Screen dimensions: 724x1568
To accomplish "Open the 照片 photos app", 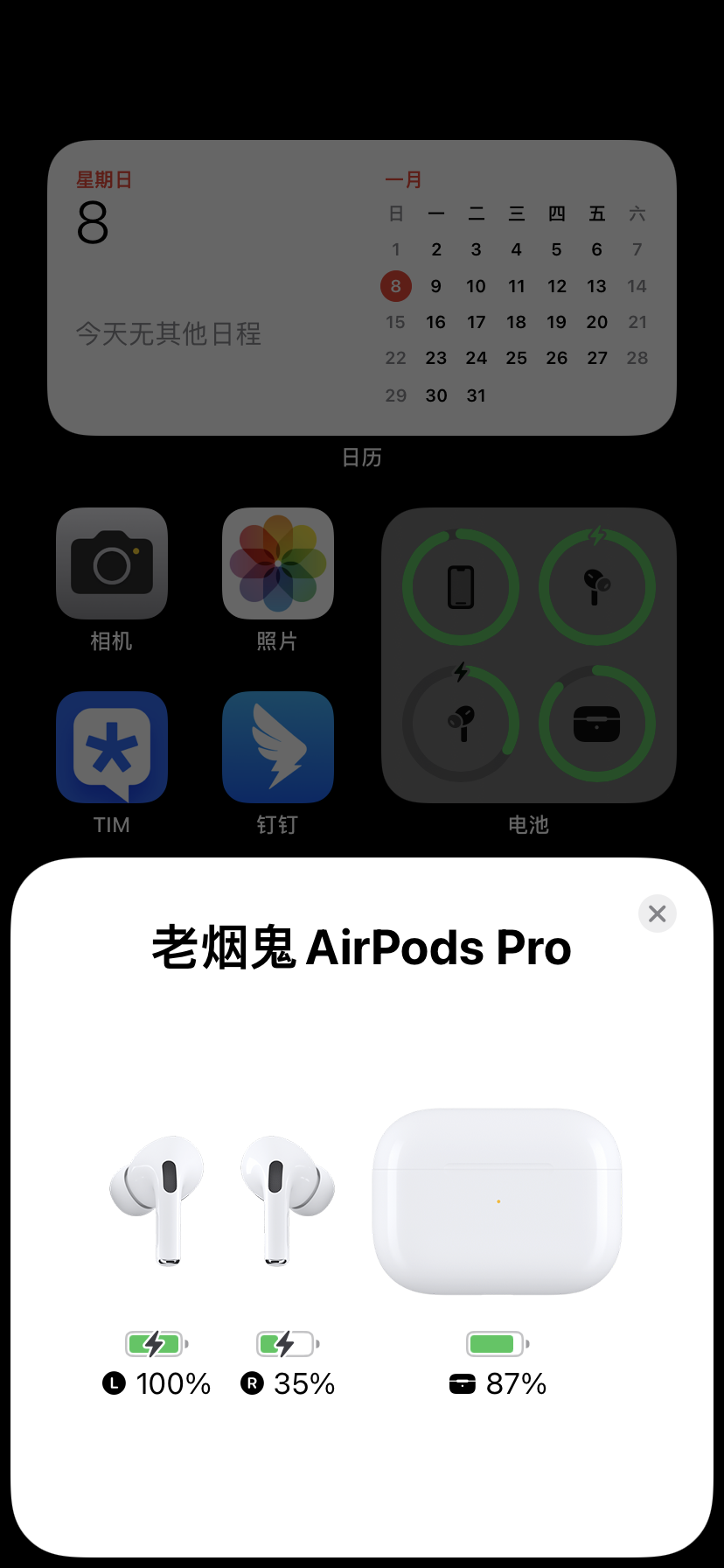I will 278,564.
